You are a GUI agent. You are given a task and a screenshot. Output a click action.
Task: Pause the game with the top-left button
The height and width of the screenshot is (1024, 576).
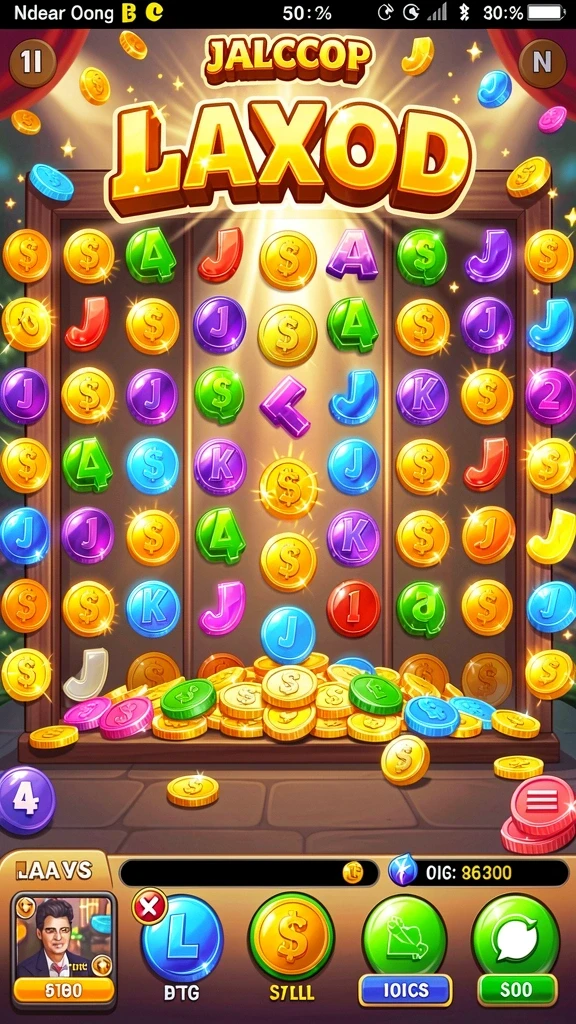(31, 63)
